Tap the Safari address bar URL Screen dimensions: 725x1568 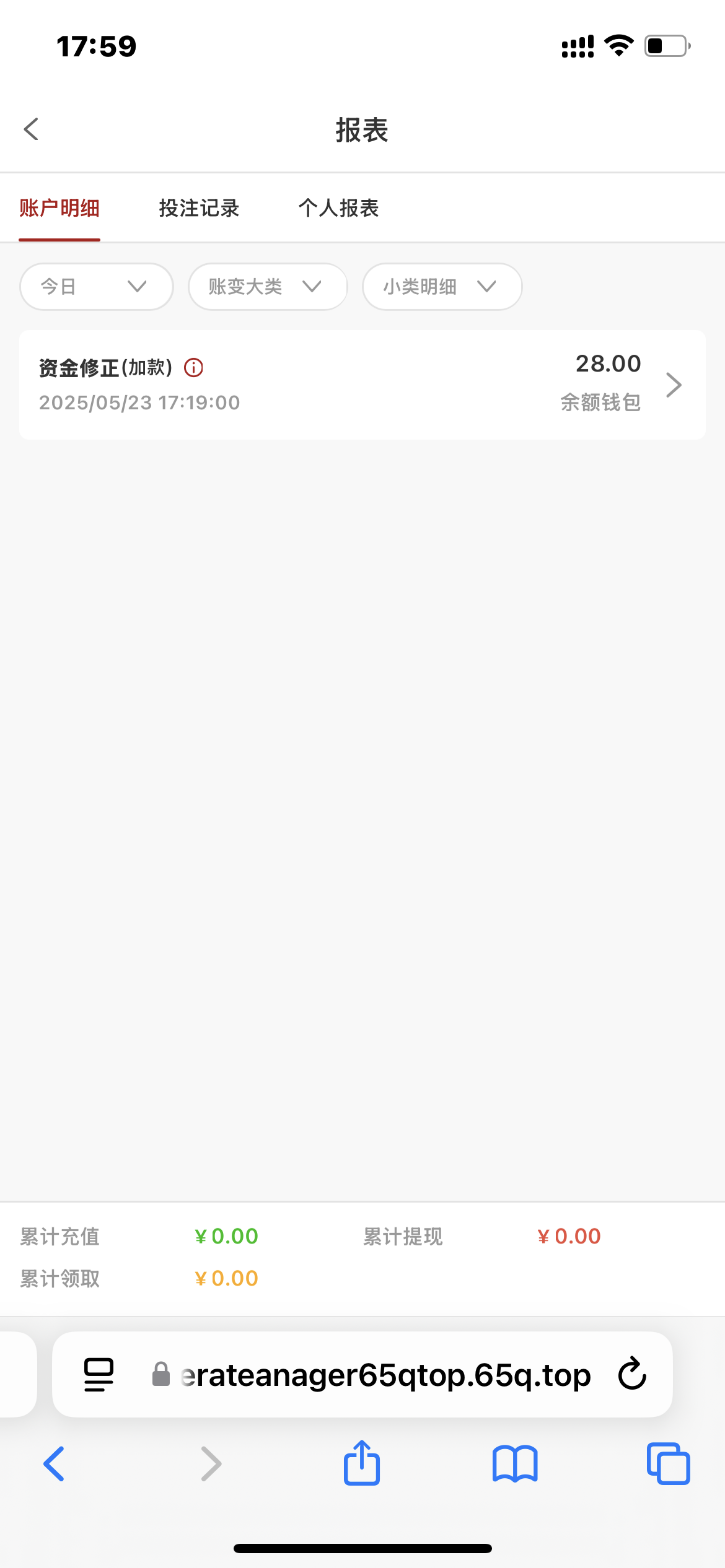385,1375
